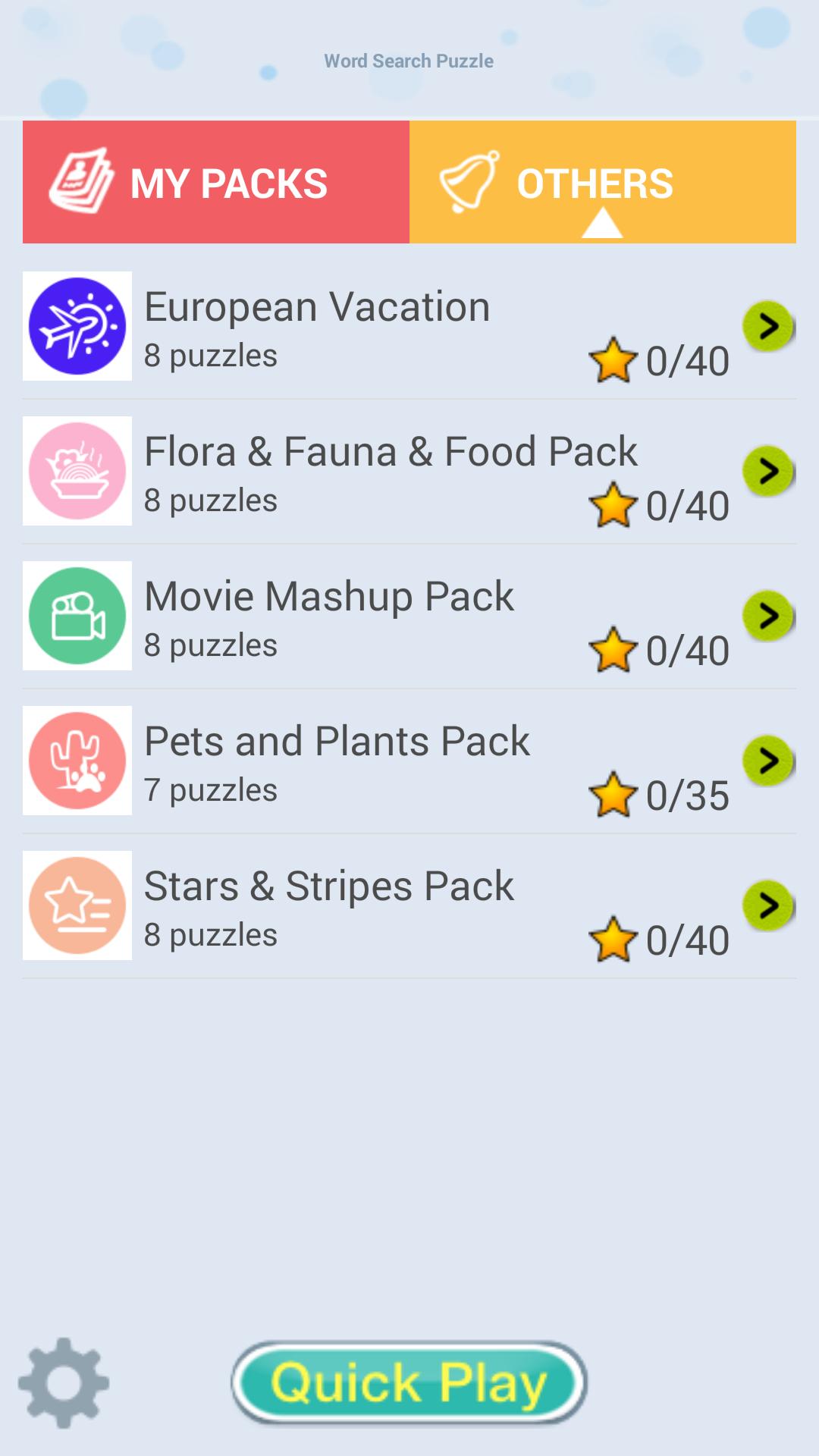The image size is (819, 1456).
Task: Click the Flora & Fauna & Food noodle bowl icon
Action: click(x=77, y=470)
